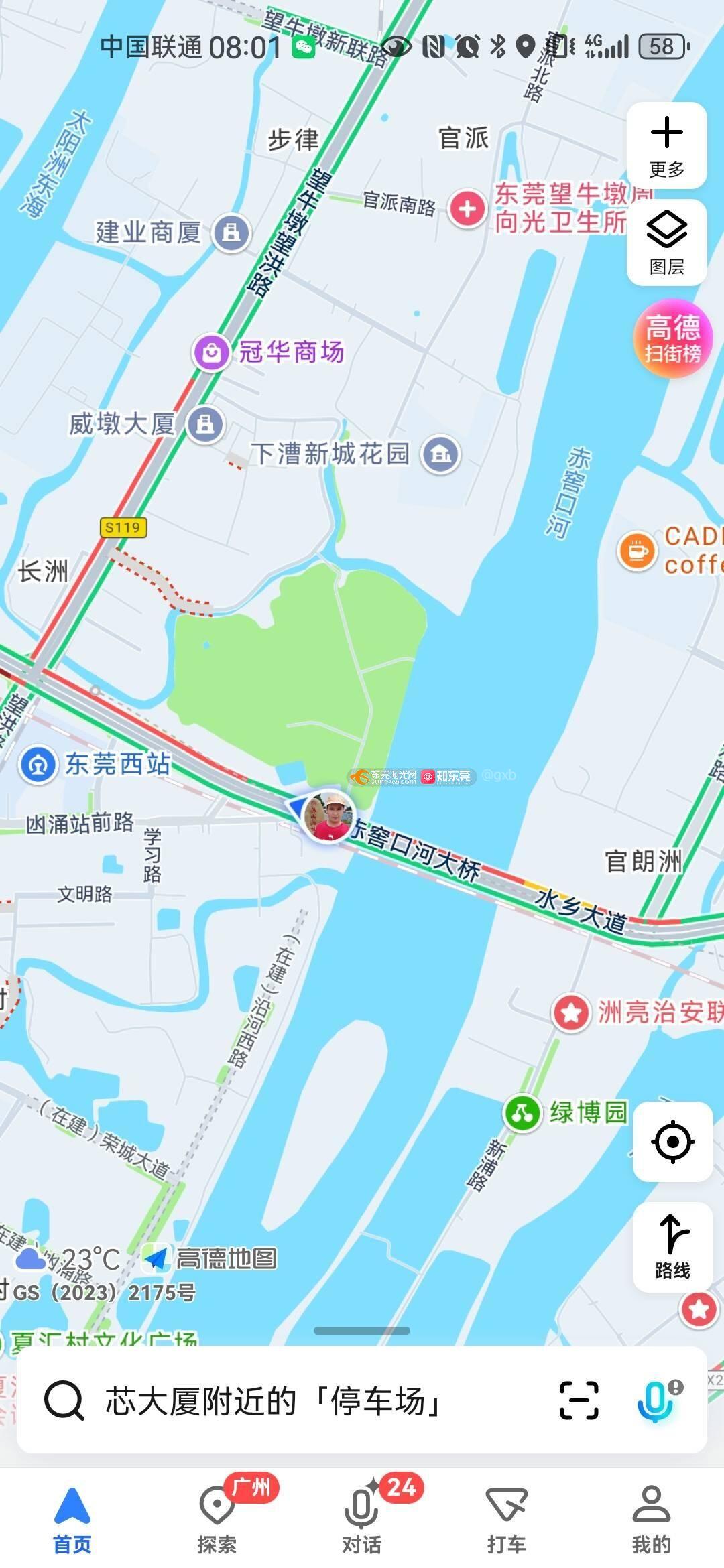Open the 我的 profile tab

point(651,1520)
